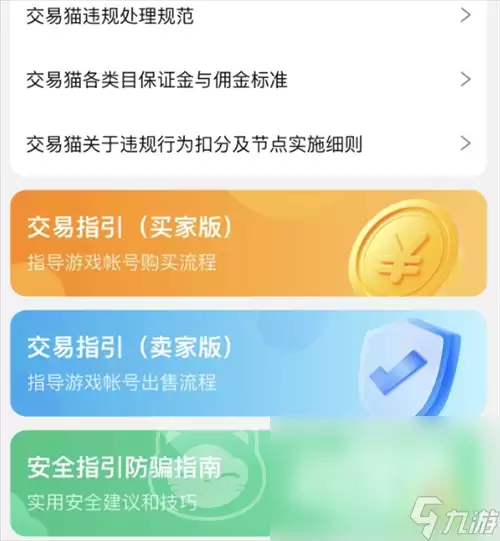The height and width of the screenshot is (541, 500).
Task: Open the 交易指引（卖家版）card
Action: tap(248, 363)
